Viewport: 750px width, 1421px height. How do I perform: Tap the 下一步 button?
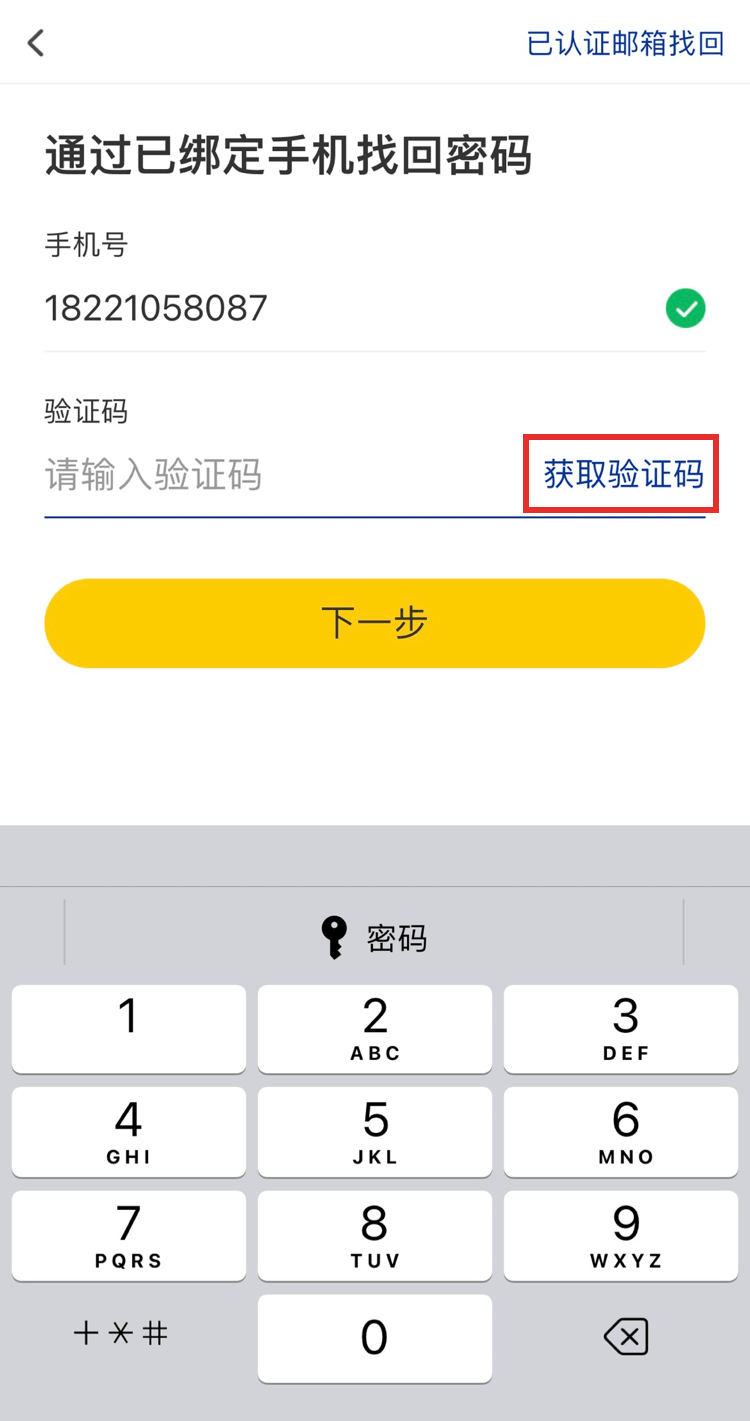(x=375, y=623)
